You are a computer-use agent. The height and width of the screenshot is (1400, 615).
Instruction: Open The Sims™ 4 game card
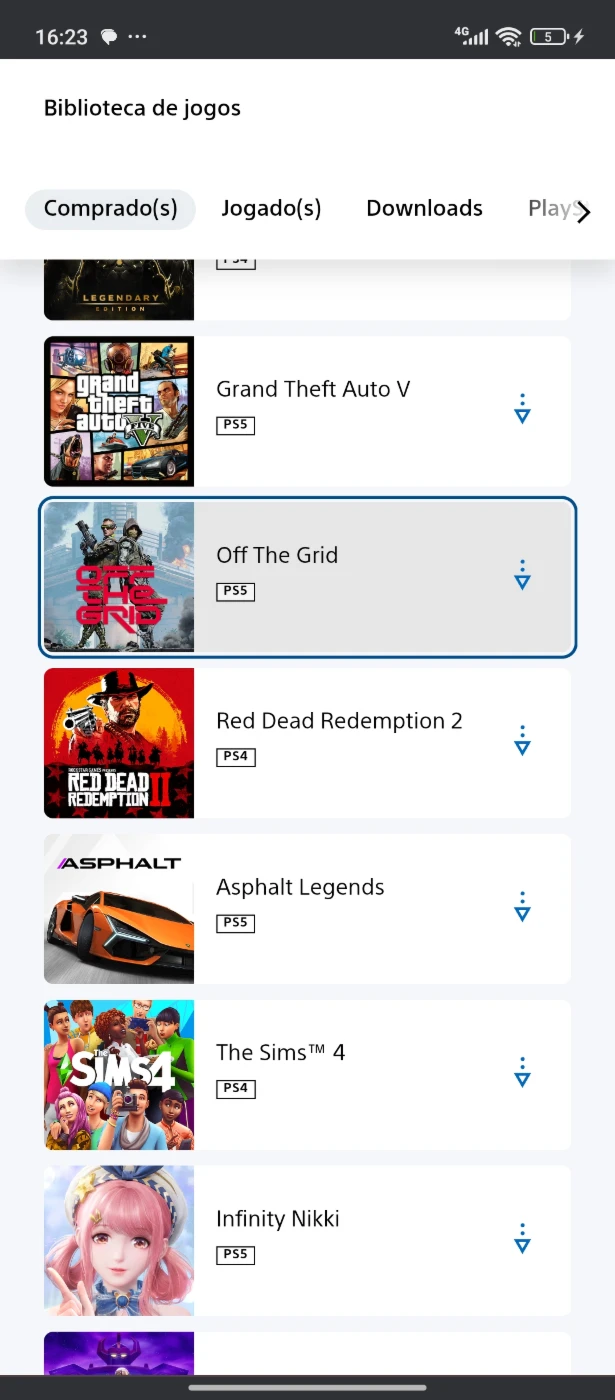click(x=307, y=1075)
